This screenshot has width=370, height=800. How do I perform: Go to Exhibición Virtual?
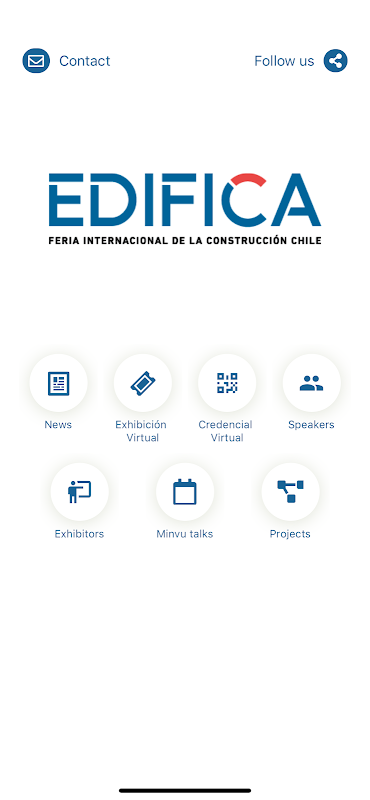click(x=142, y=383)
